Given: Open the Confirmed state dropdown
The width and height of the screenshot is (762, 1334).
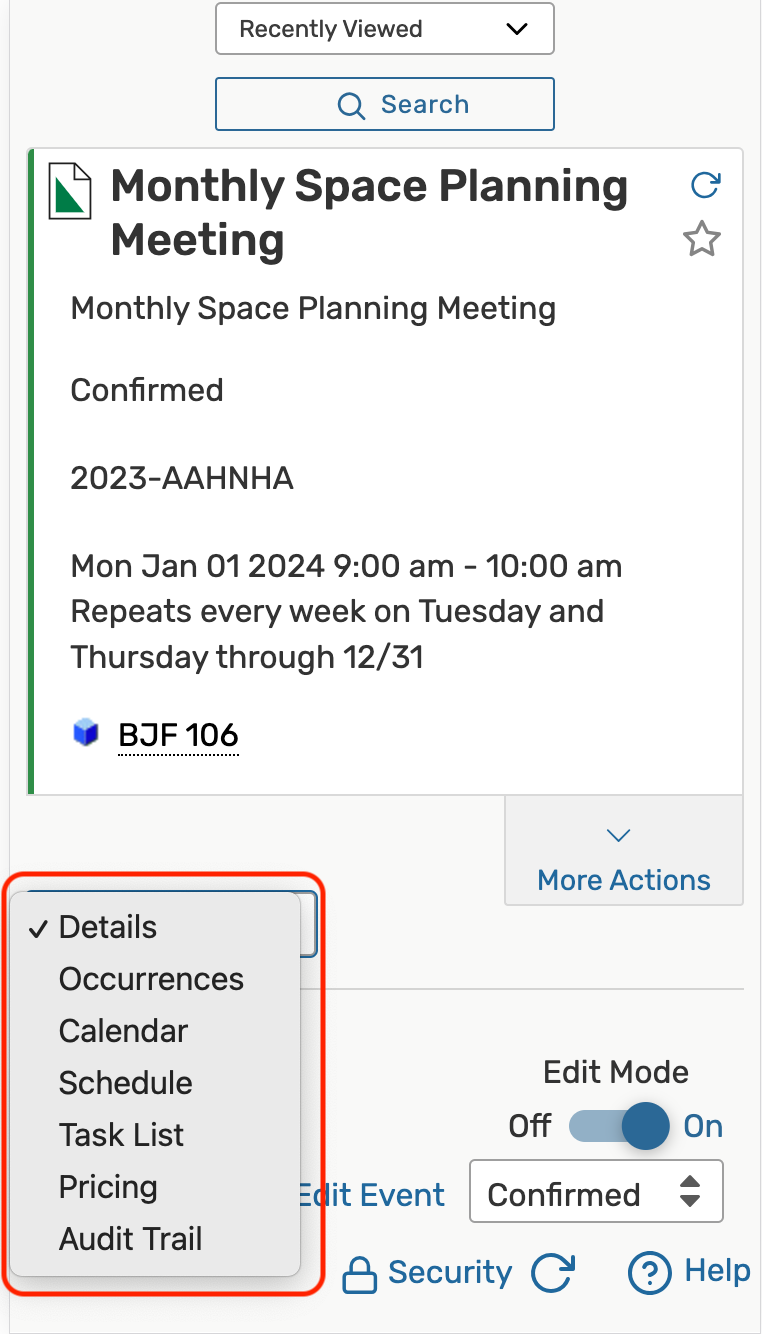Looking at the screenshot, I should pos(595,1194).
